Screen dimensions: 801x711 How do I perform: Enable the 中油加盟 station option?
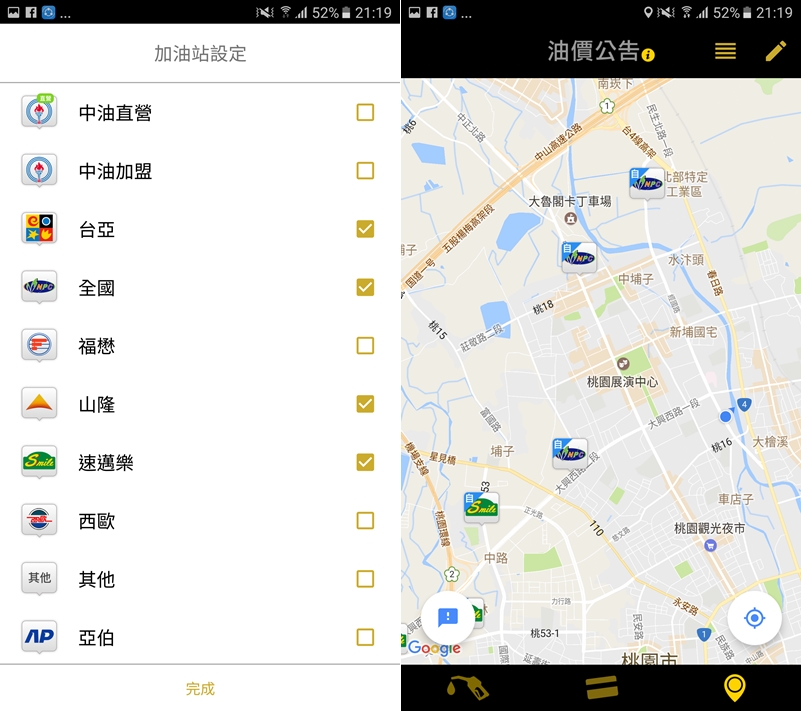pos(365,171)
